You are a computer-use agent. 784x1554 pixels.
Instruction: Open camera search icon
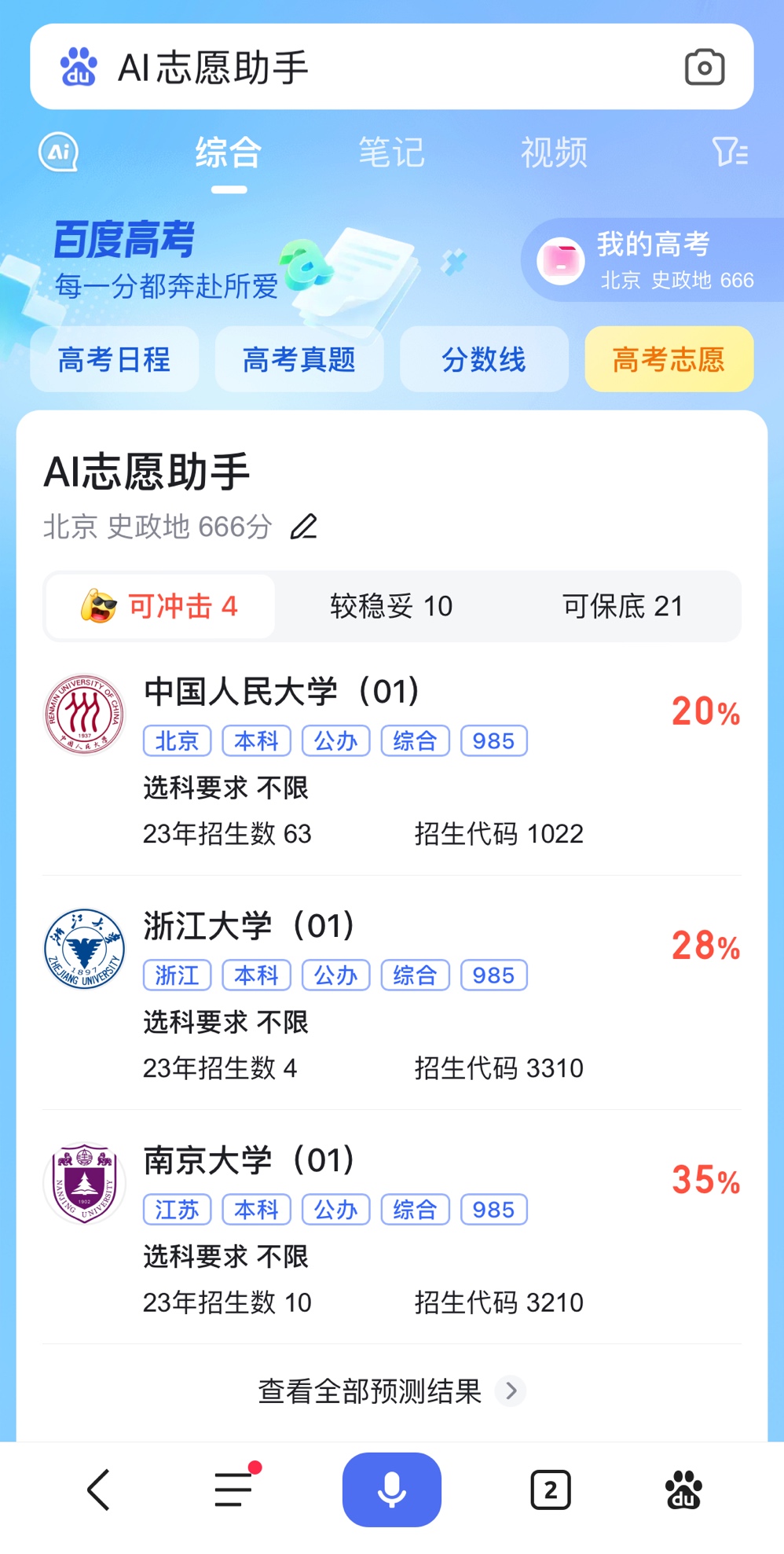coord(704,68)
